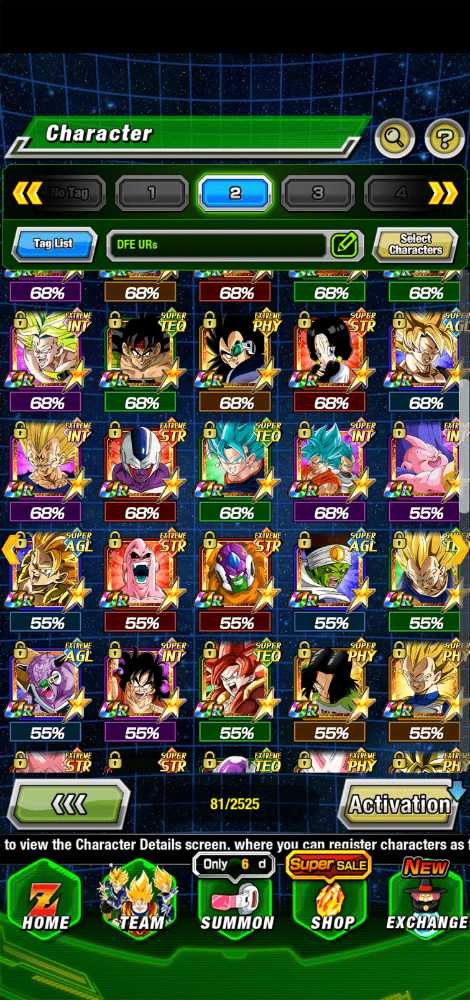Open the Tag List

(x=54, y=244)
